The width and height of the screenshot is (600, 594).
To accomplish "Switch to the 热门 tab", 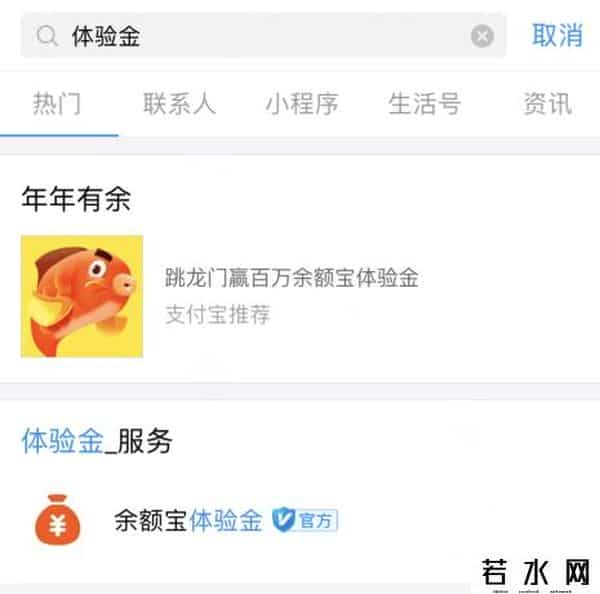I will [57, 104].
